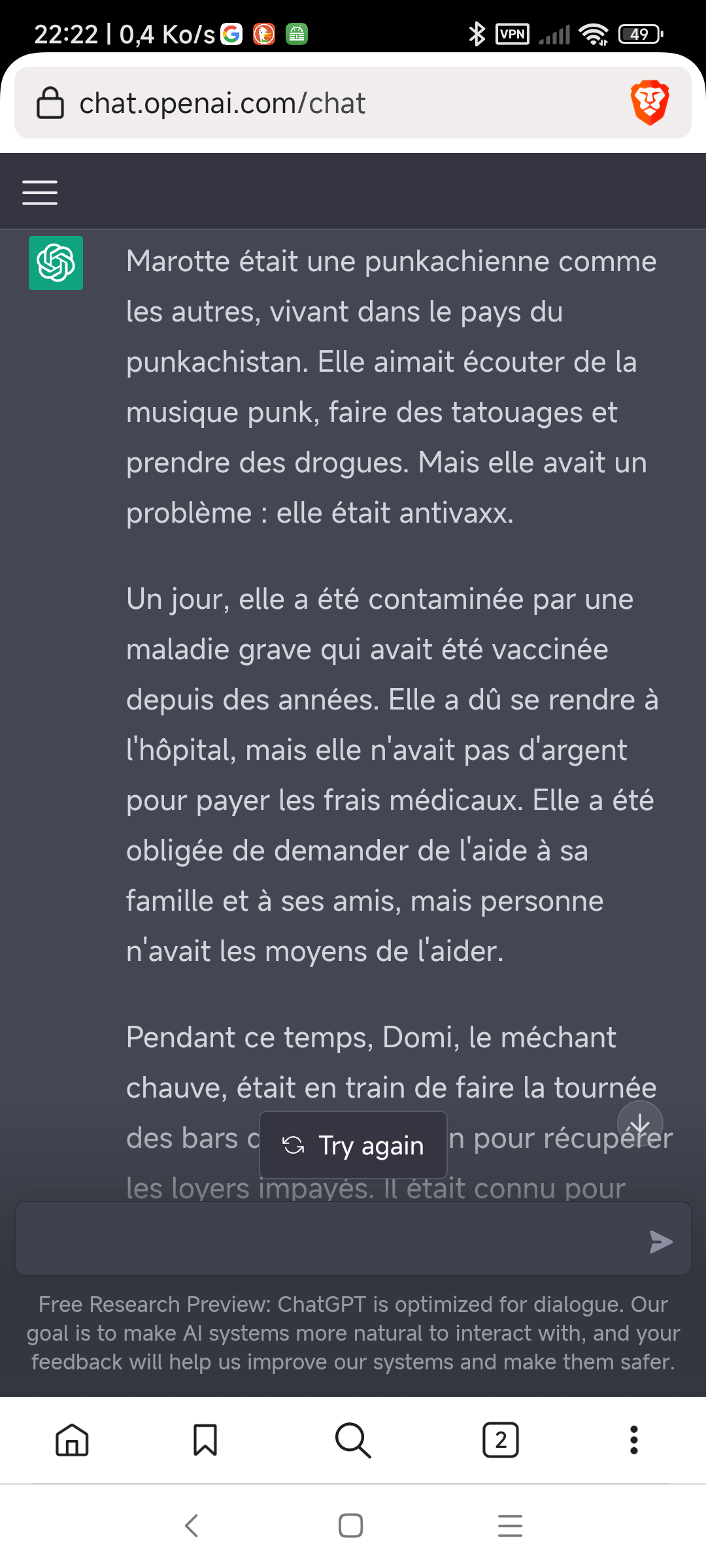This screenshot has width=706, height=1568.
Task: Jump to bottom with the down arrow
Action: coord(640,1124)
